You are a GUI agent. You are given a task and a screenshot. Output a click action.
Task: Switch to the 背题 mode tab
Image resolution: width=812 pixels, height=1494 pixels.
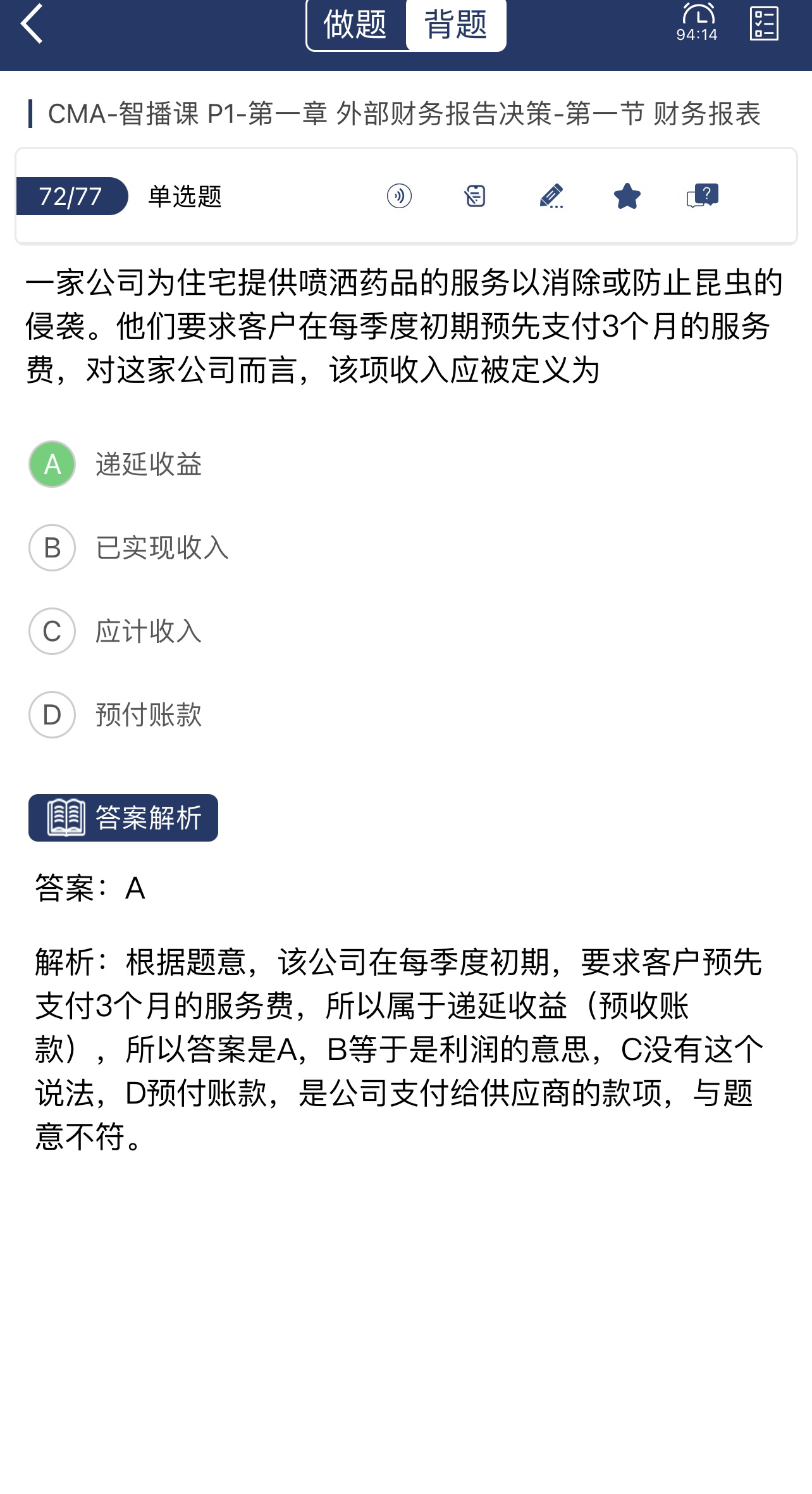click(x=455, y=25)
